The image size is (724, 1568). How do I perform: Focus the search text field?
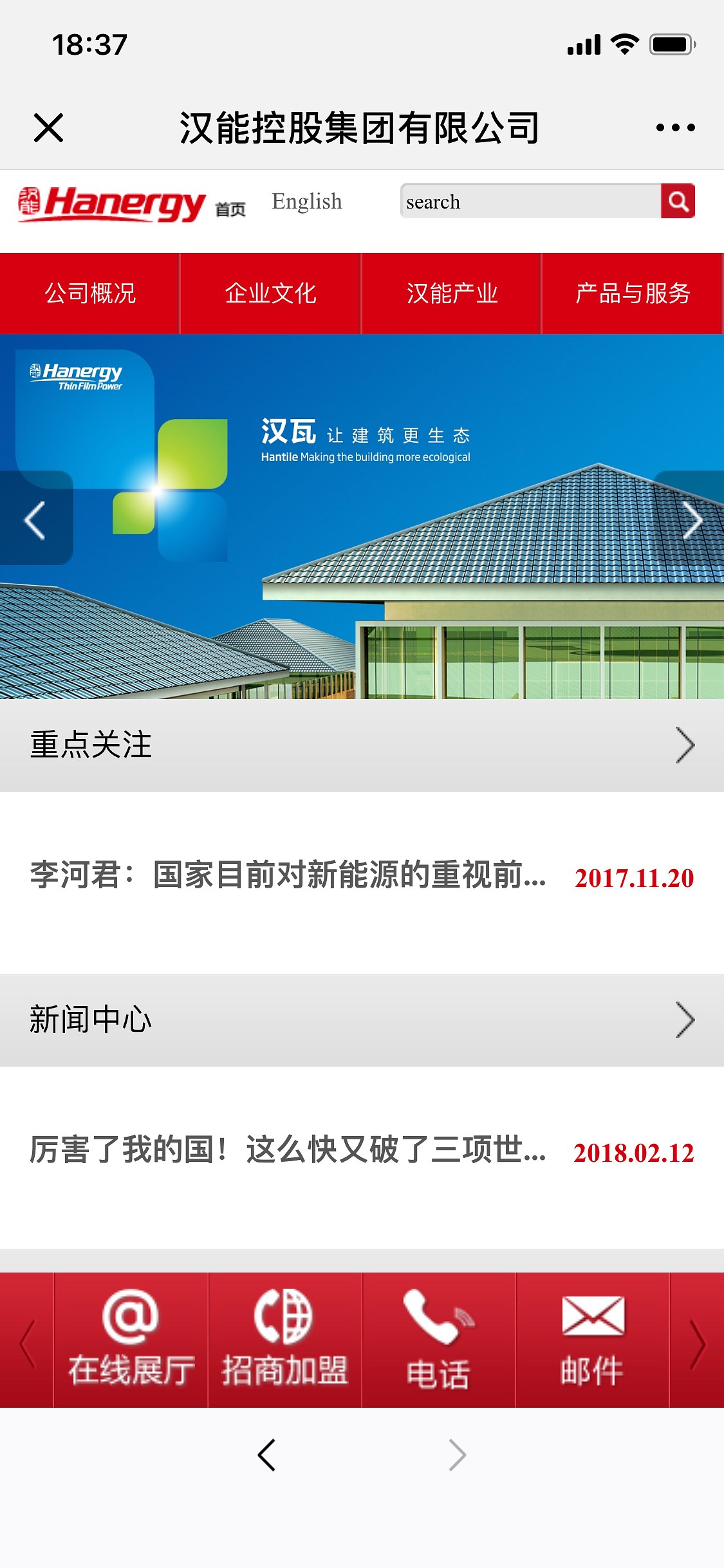coord(530,201)
